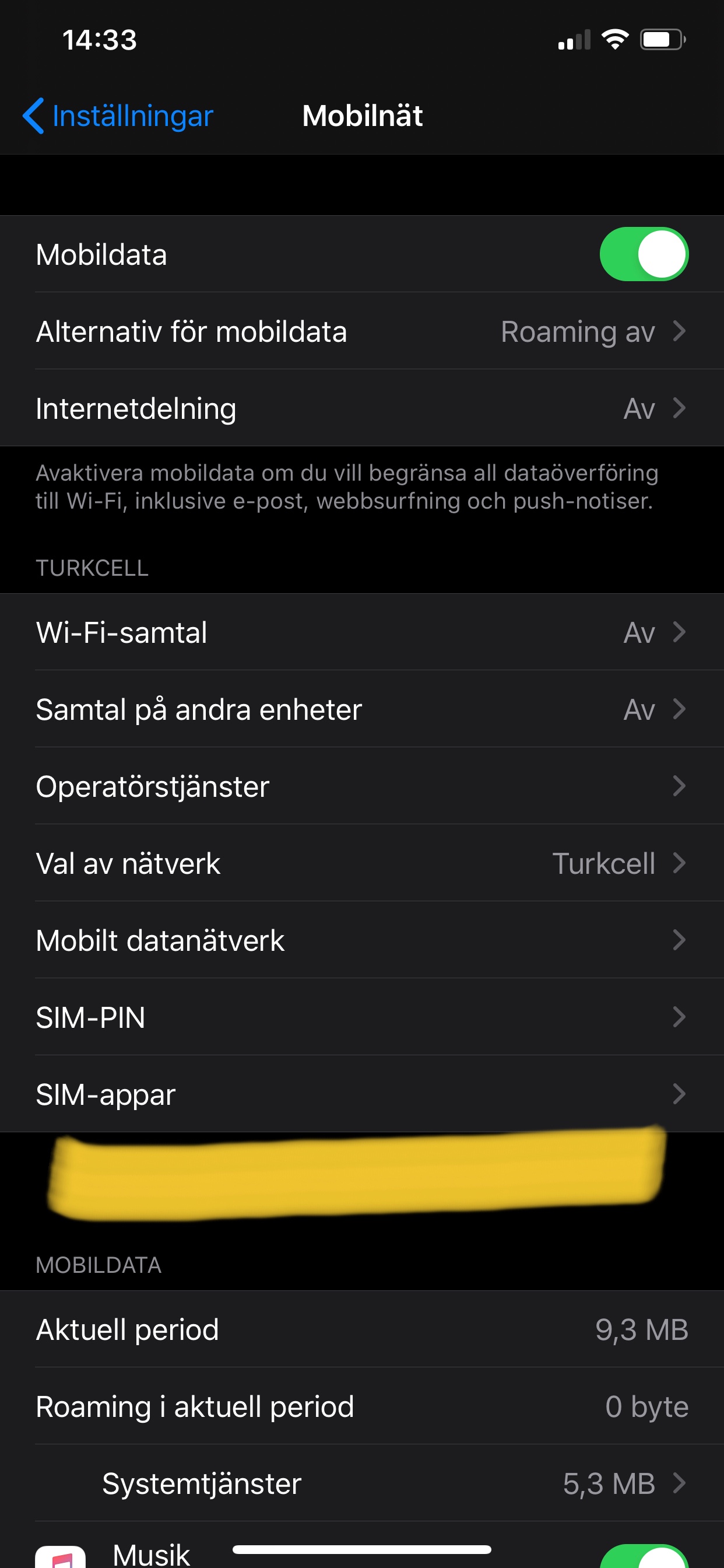The height and width of the screenshot is (1568, 724).
Task: Open Samtal på andra enheter
Action: (361, 710)
